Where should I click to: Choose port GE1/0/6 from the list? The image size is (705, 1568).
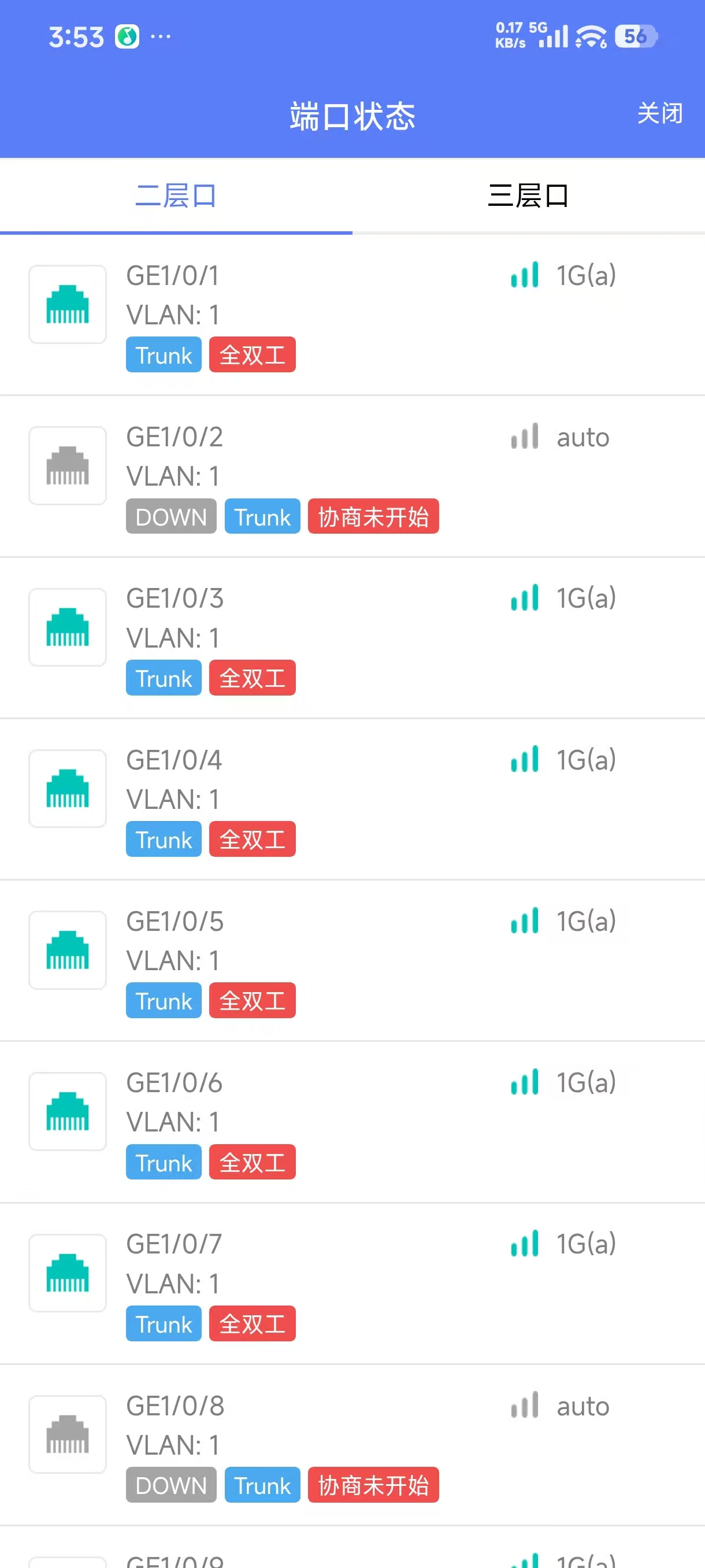pos(352,1121)
